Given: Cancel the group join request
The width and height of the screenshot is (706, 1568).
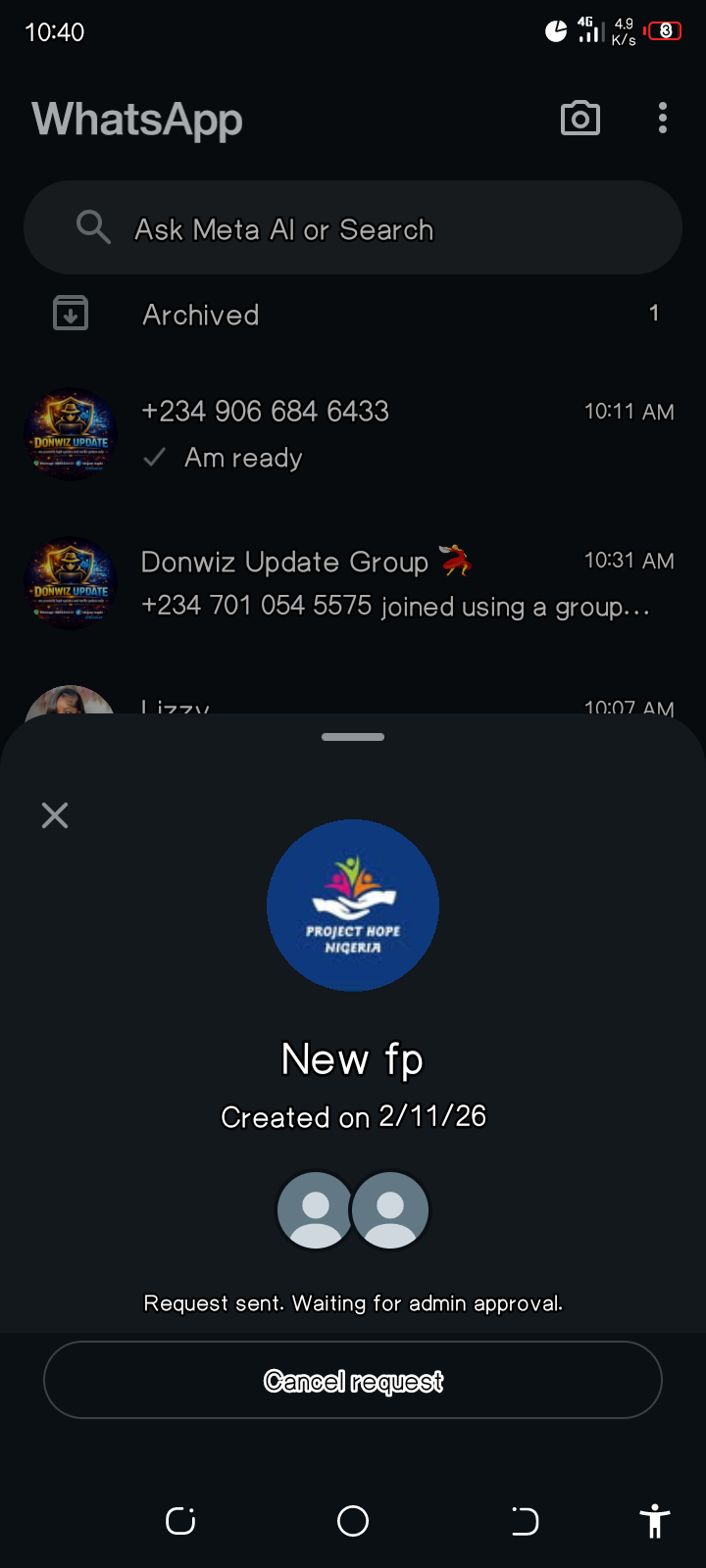Looking at the screenshot, I should tap(353, 1380).
